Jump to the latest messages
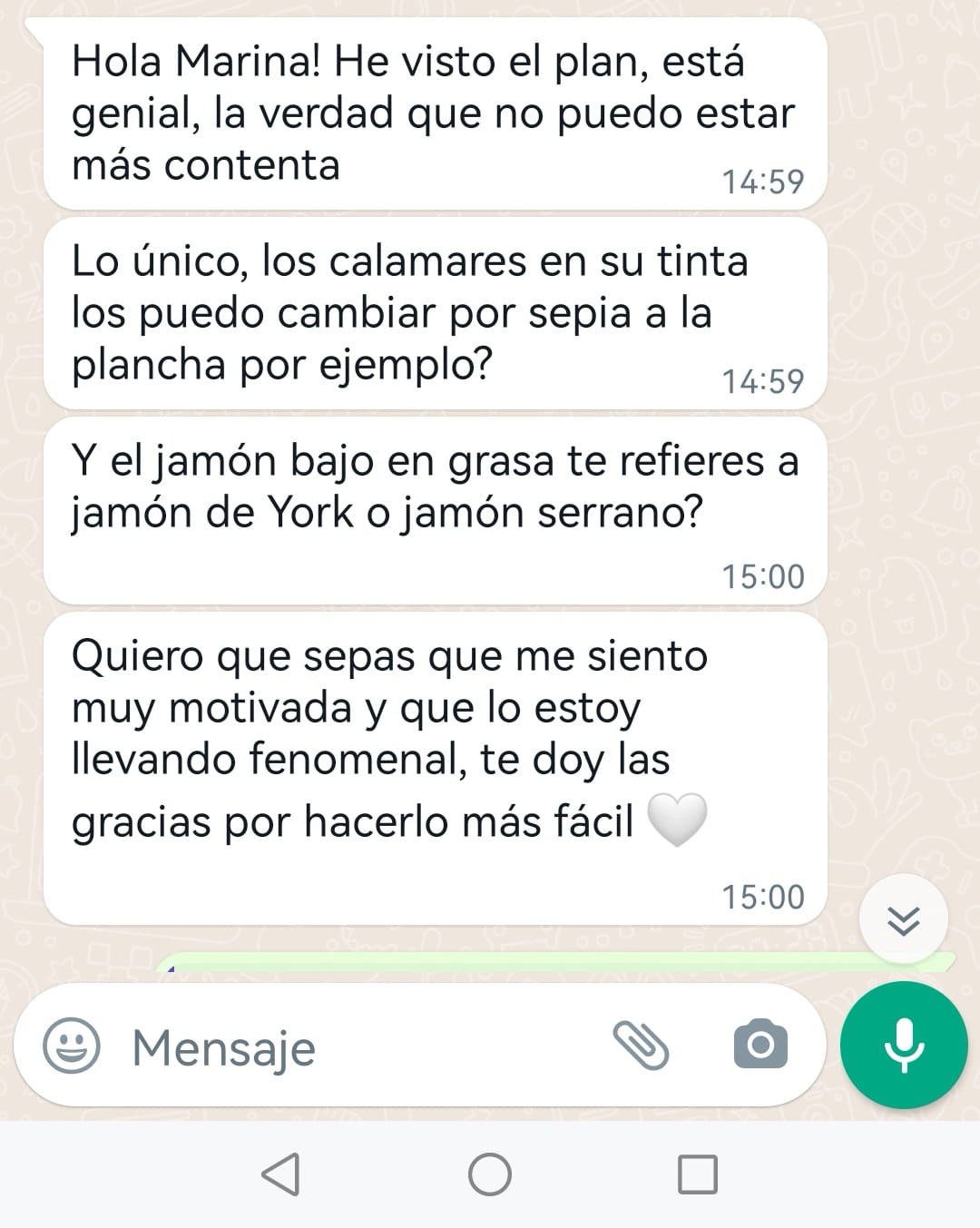The height and width of the screenshot is (1228, 980). coord(904,920)
